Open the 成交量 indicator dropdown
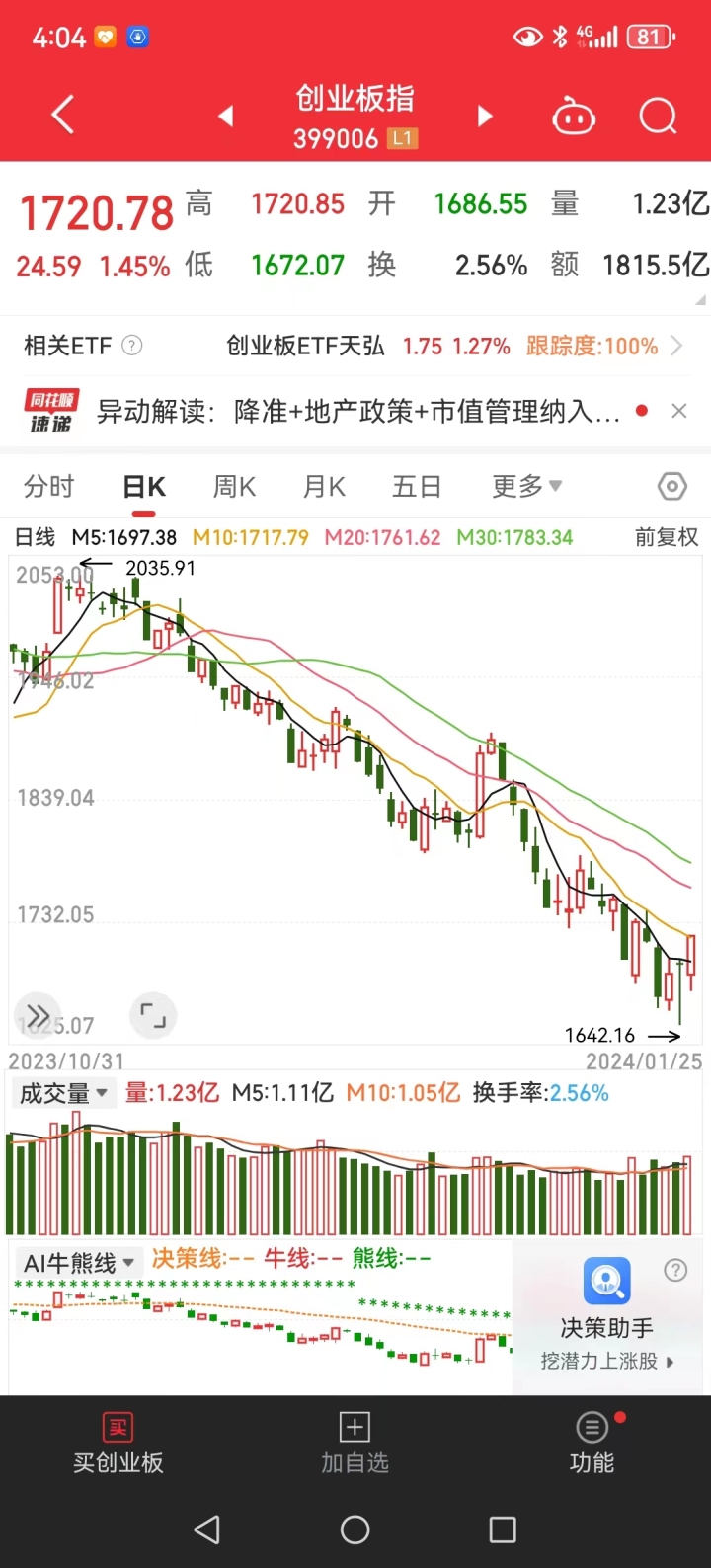 64,1093
